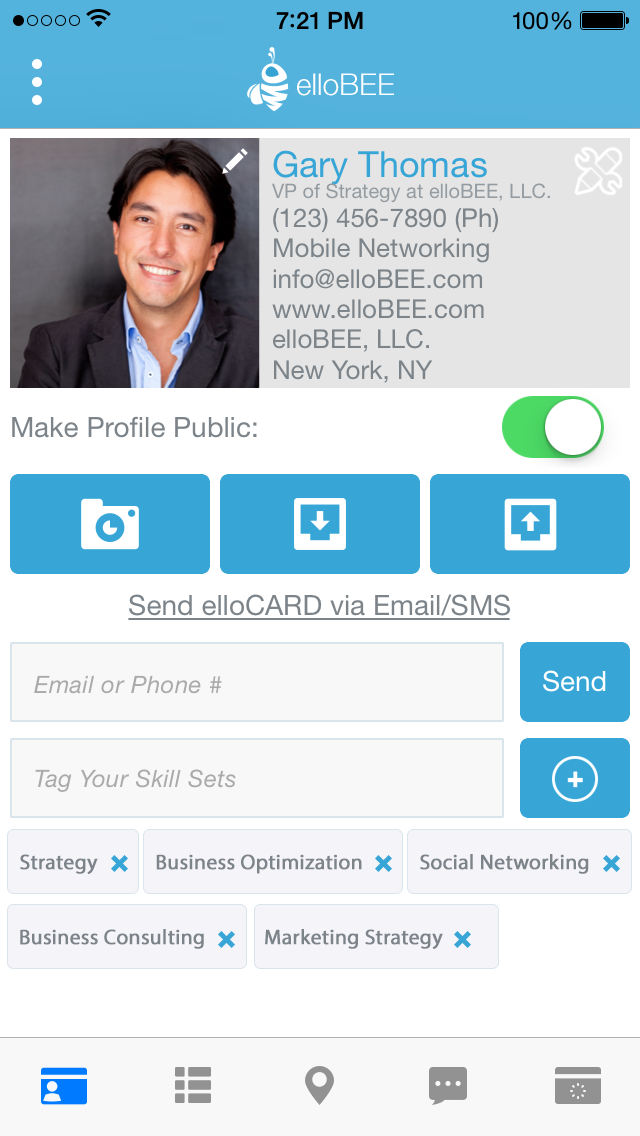Tap the download tray button
Viewport: 640px width, 1136px height.
point(320,524)
